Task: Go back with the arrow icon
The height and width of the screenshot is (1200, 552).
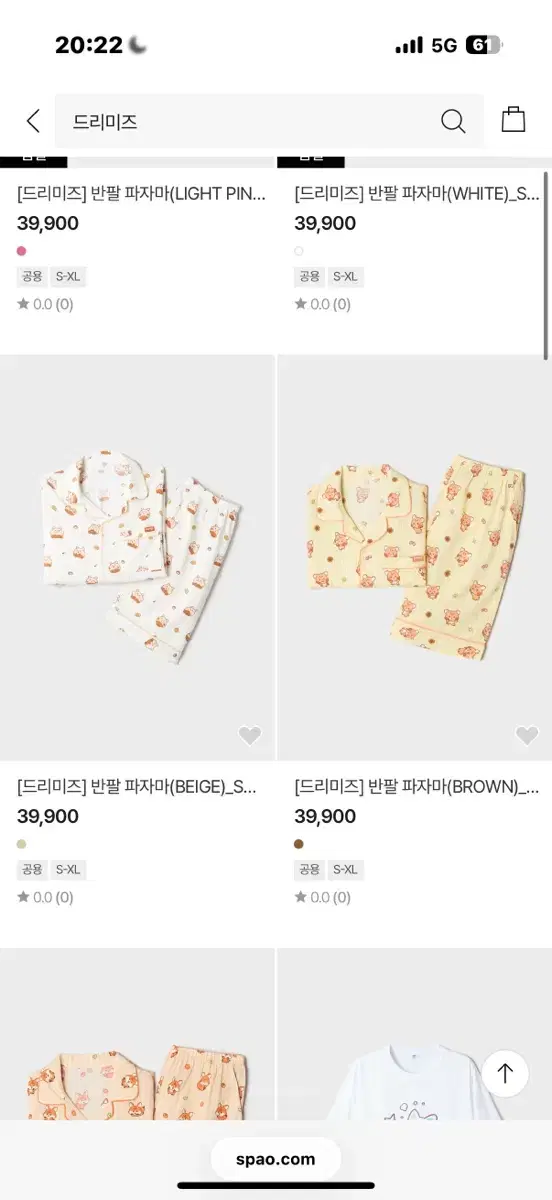Action: 33,121
